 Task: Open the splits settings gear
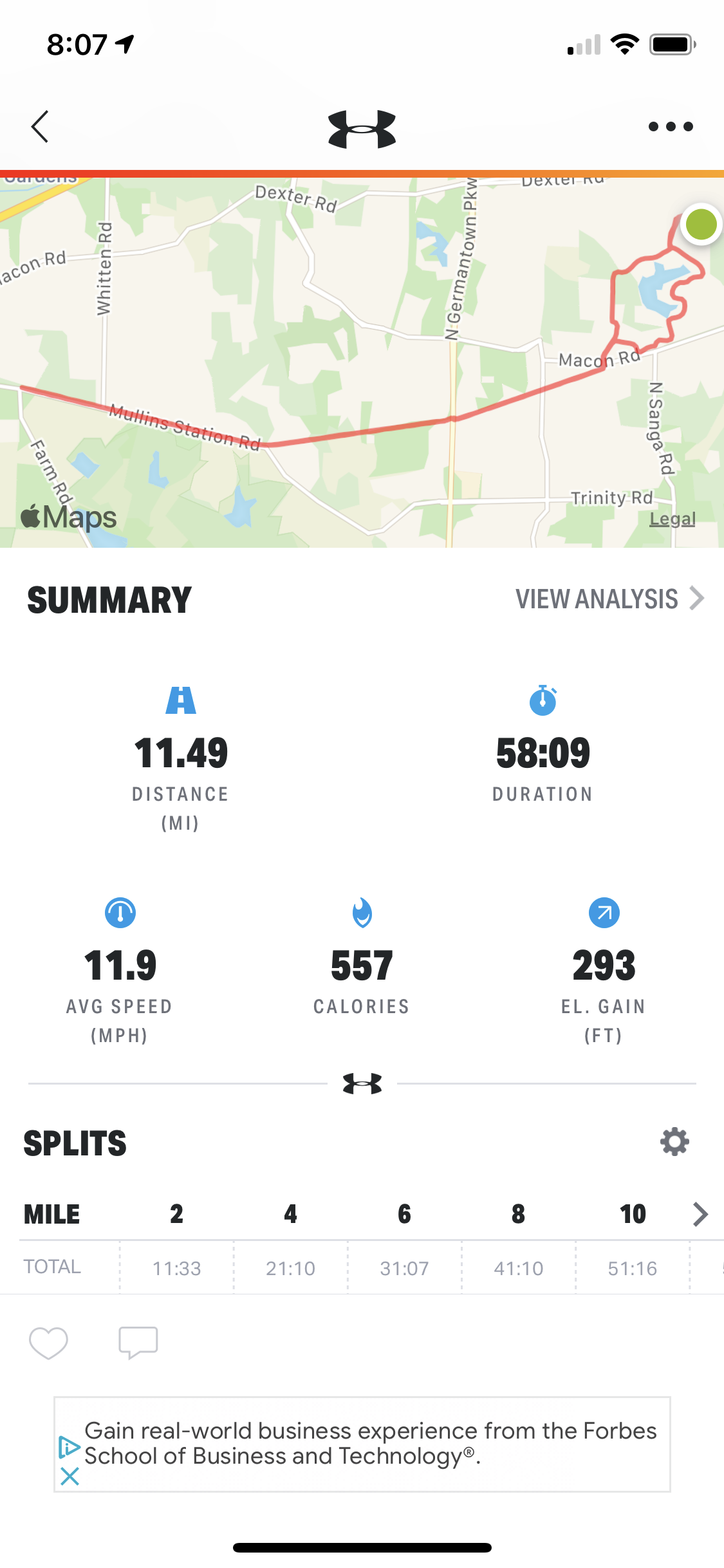pos(674,1142)
